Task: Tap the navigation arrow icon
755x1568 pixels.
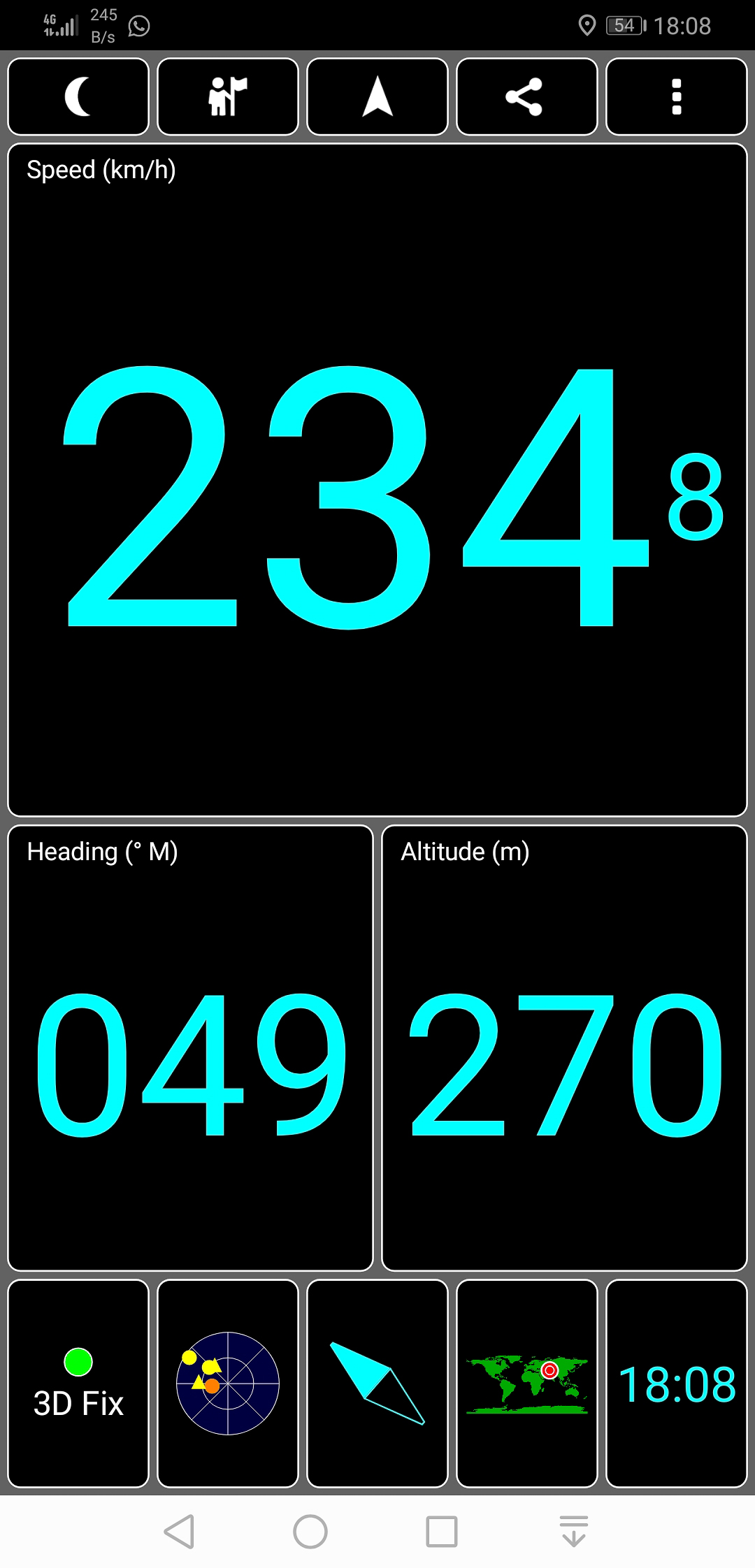Action: (377, 96)
